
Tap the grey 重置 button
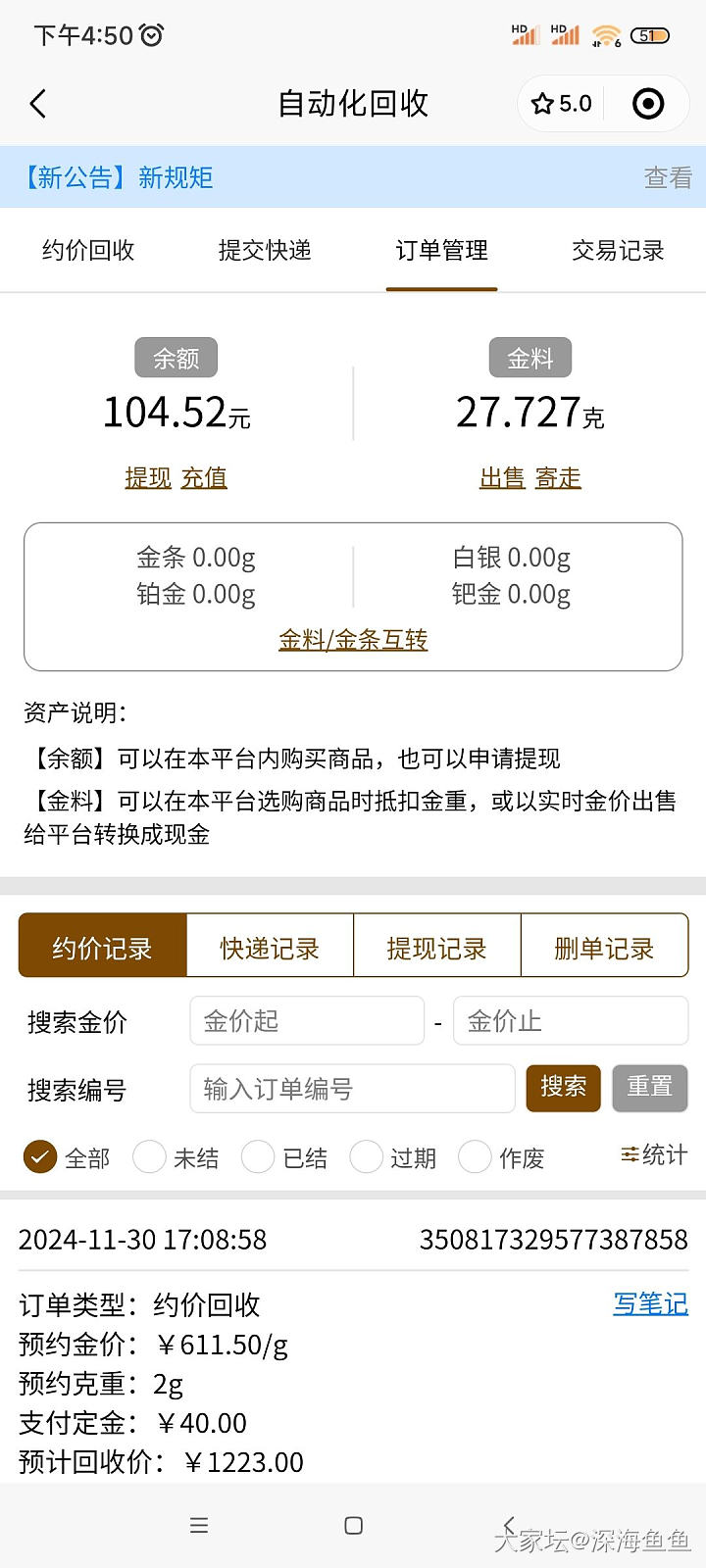pos(649,1088)
